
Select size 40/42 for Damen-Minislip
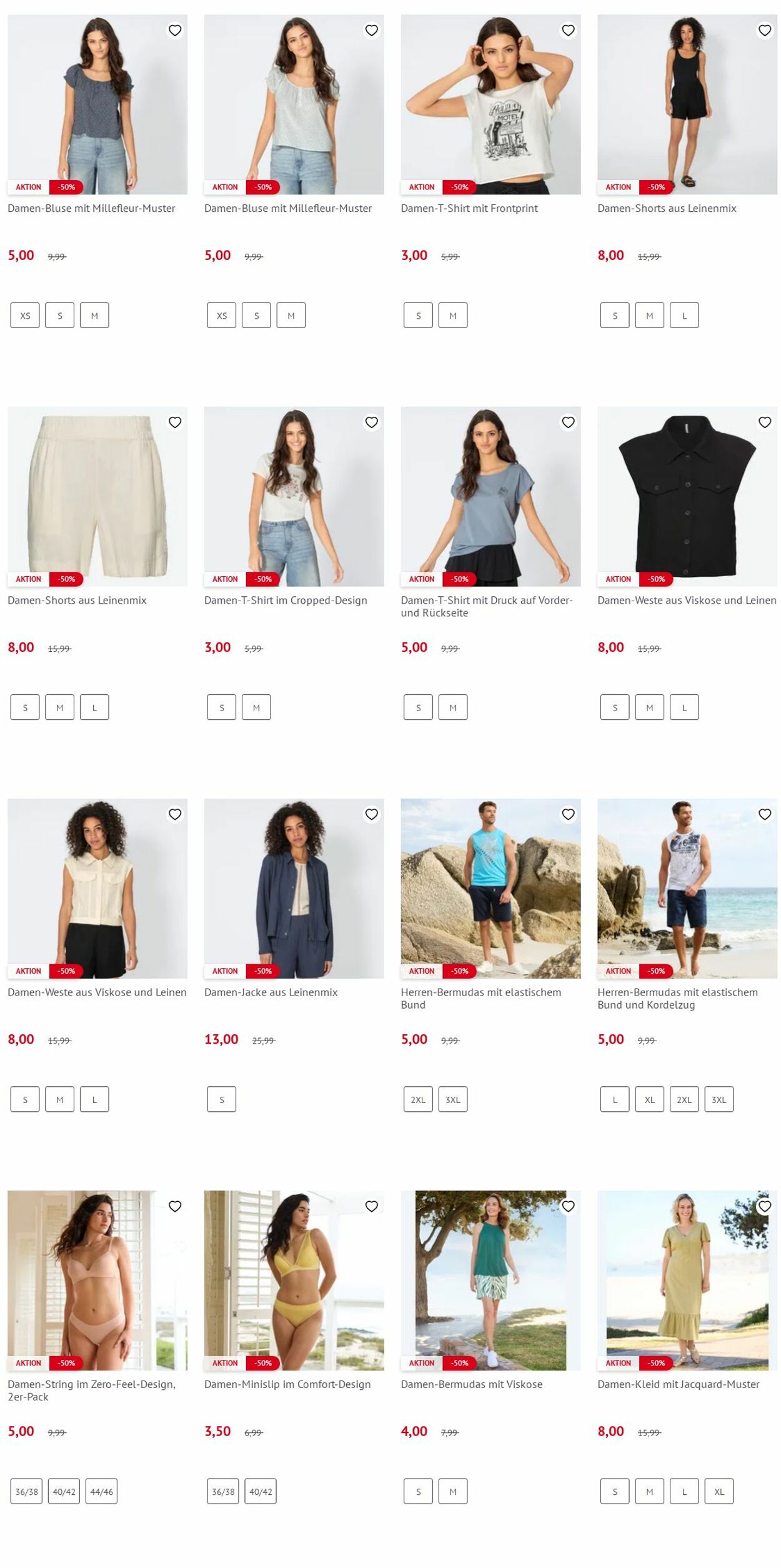(260, 1491)
